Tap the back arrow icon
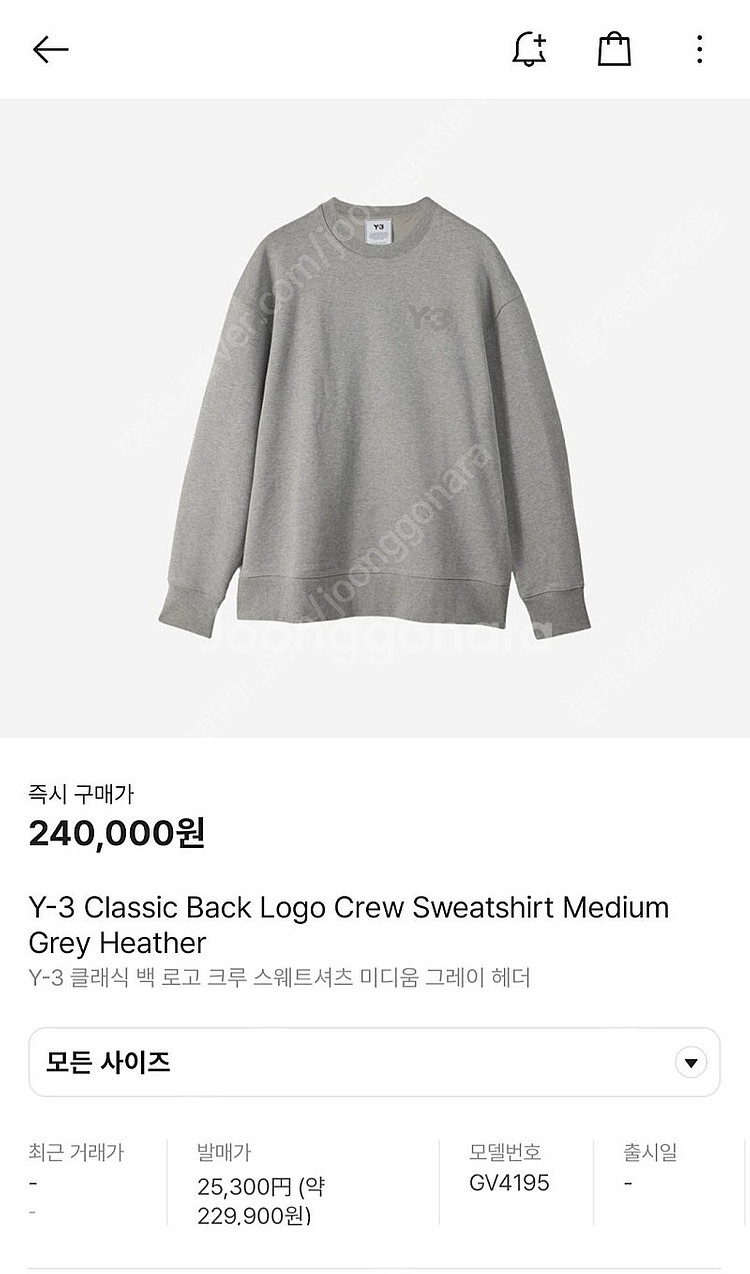750x1274 pixels. (x=50, y=49)
